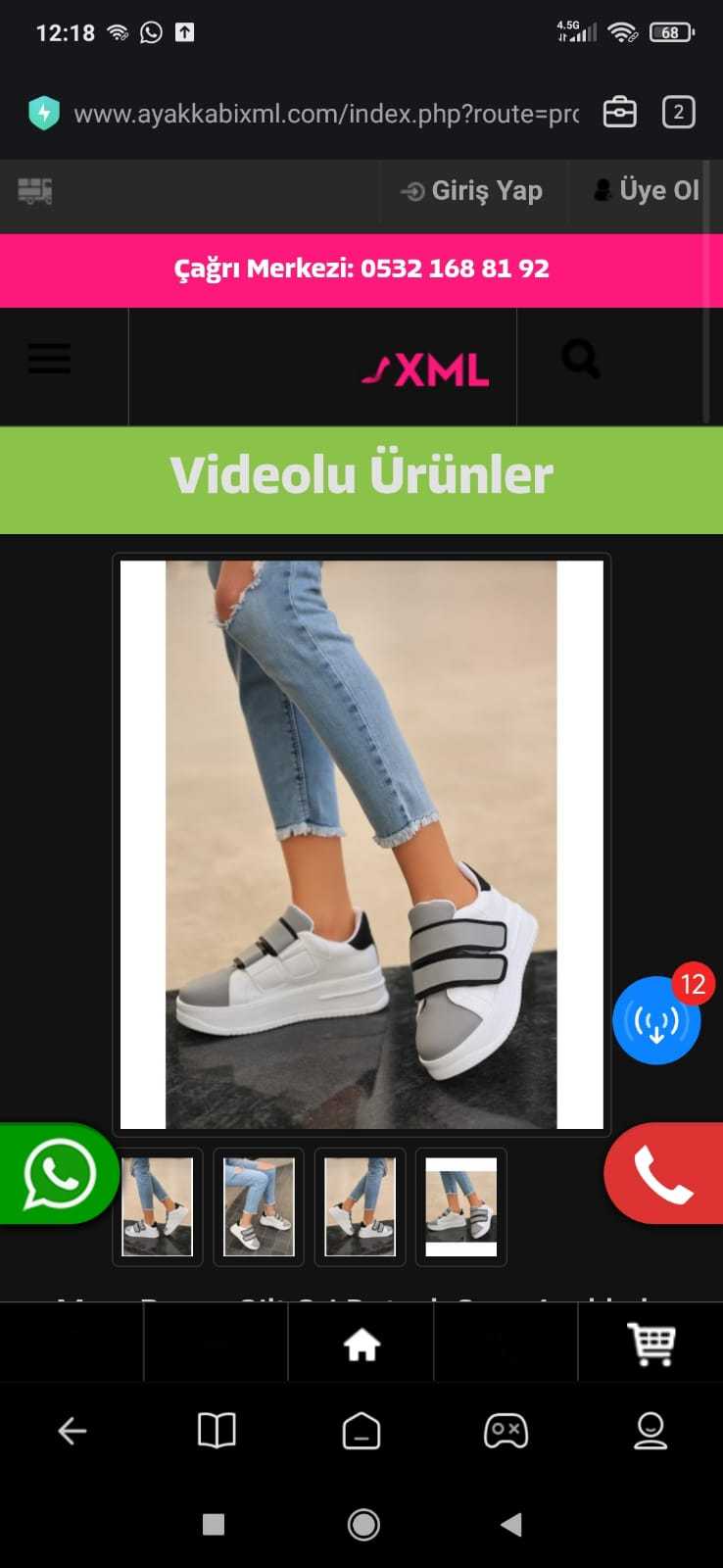Open the blue download bubble with 12 badge
This screenshot has width=723, height=1568.
pos(656,1020)
